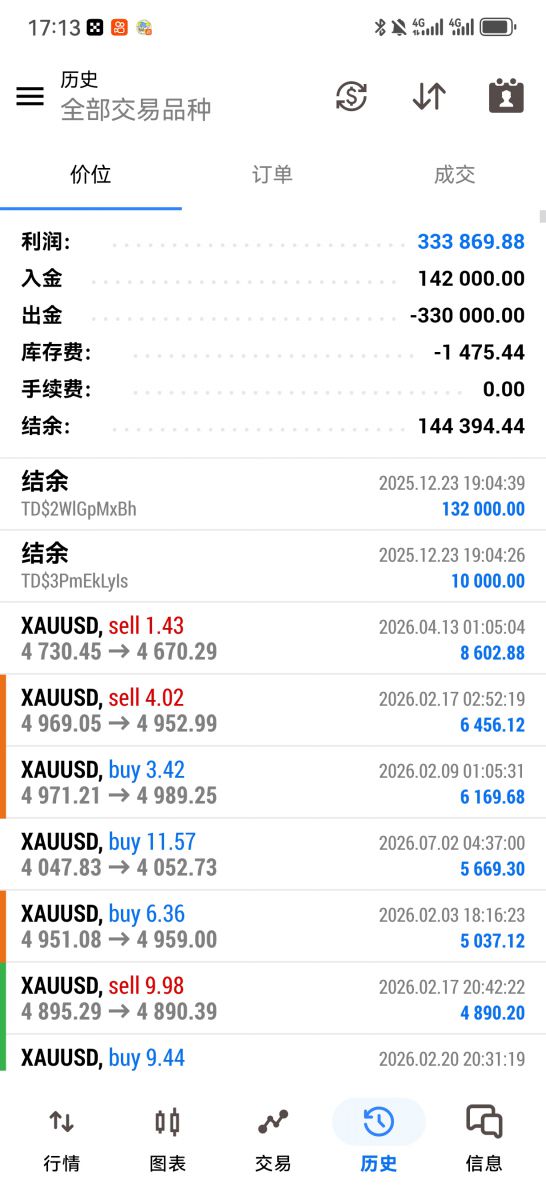Open the hamburger drawer menu
The image size is (546, 1200).
pyautogui.click(x=30, y=96)
